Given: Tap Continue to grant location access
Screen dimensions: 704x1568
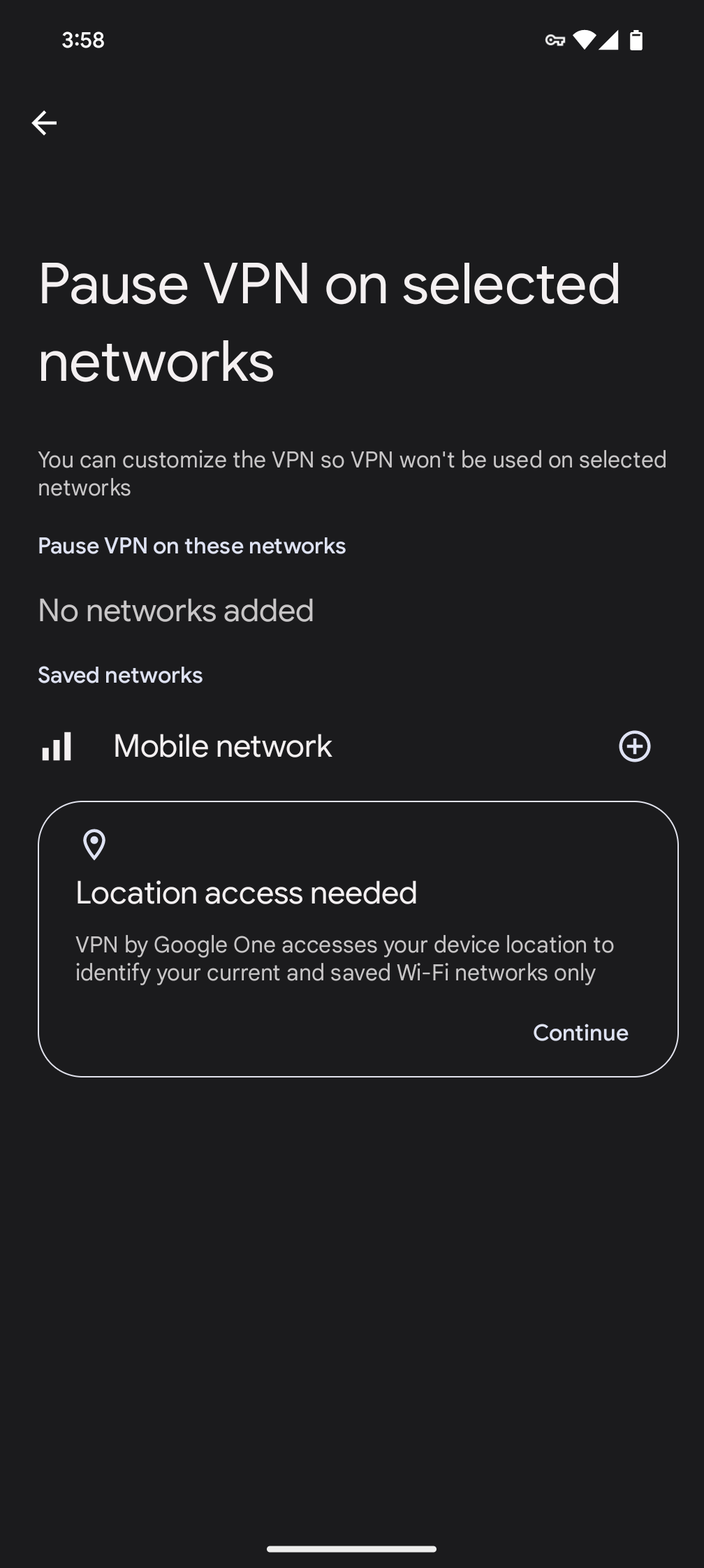Looking at the screenshot, I should [x=580, y=1033].
